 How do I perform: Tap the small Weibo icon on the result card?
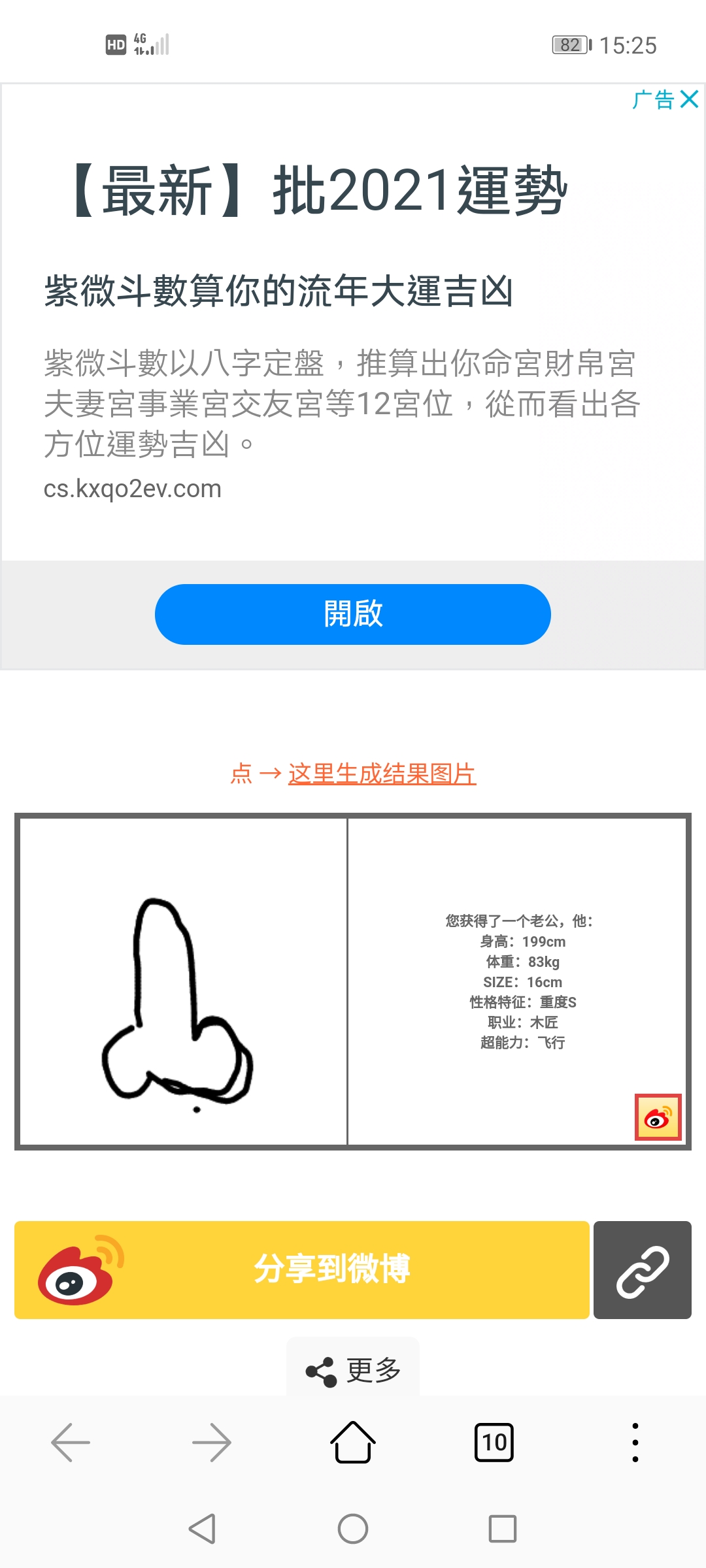pyautogui.click(x=658, y=1118)
